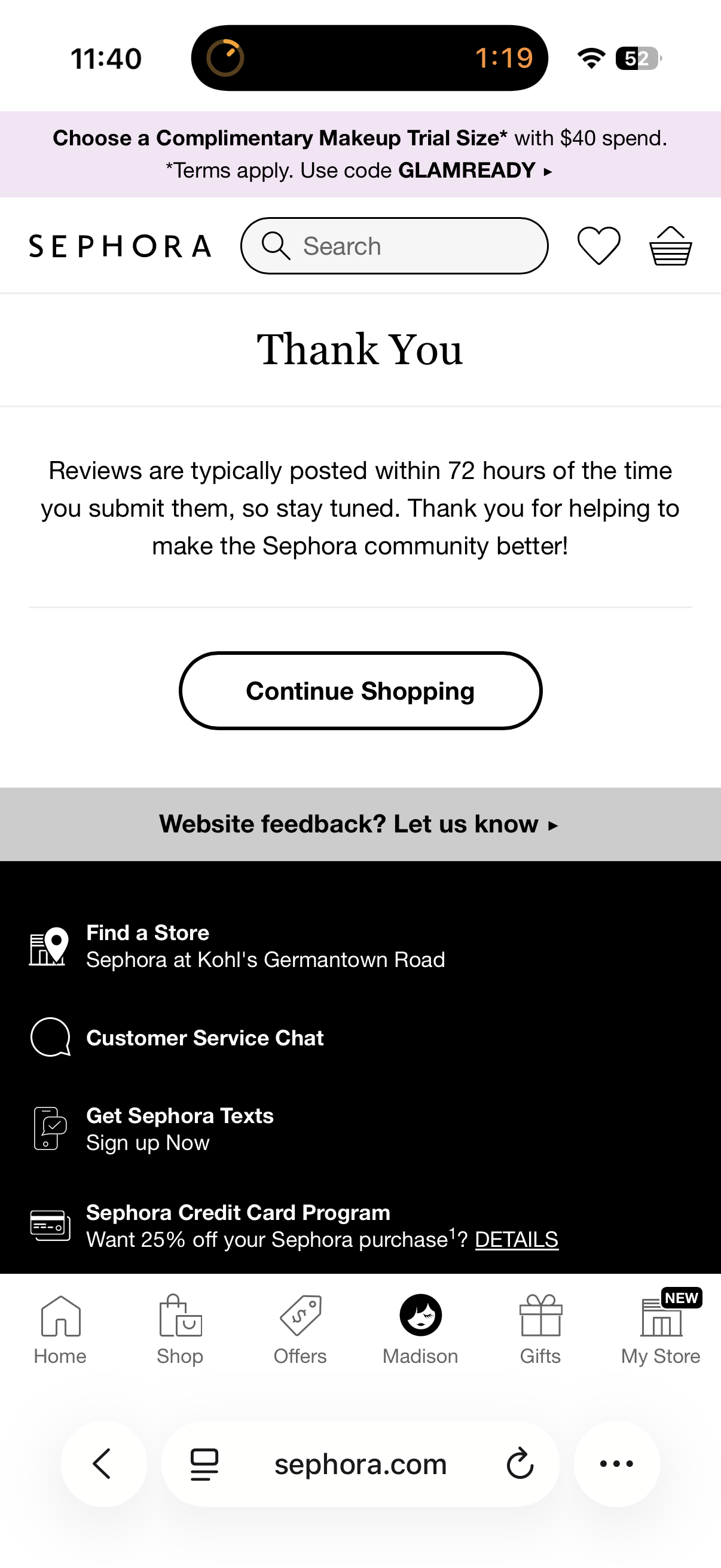Go to the Home tab
The height and width of the screenshot is (1568, 721).
tap(60, 1329)
